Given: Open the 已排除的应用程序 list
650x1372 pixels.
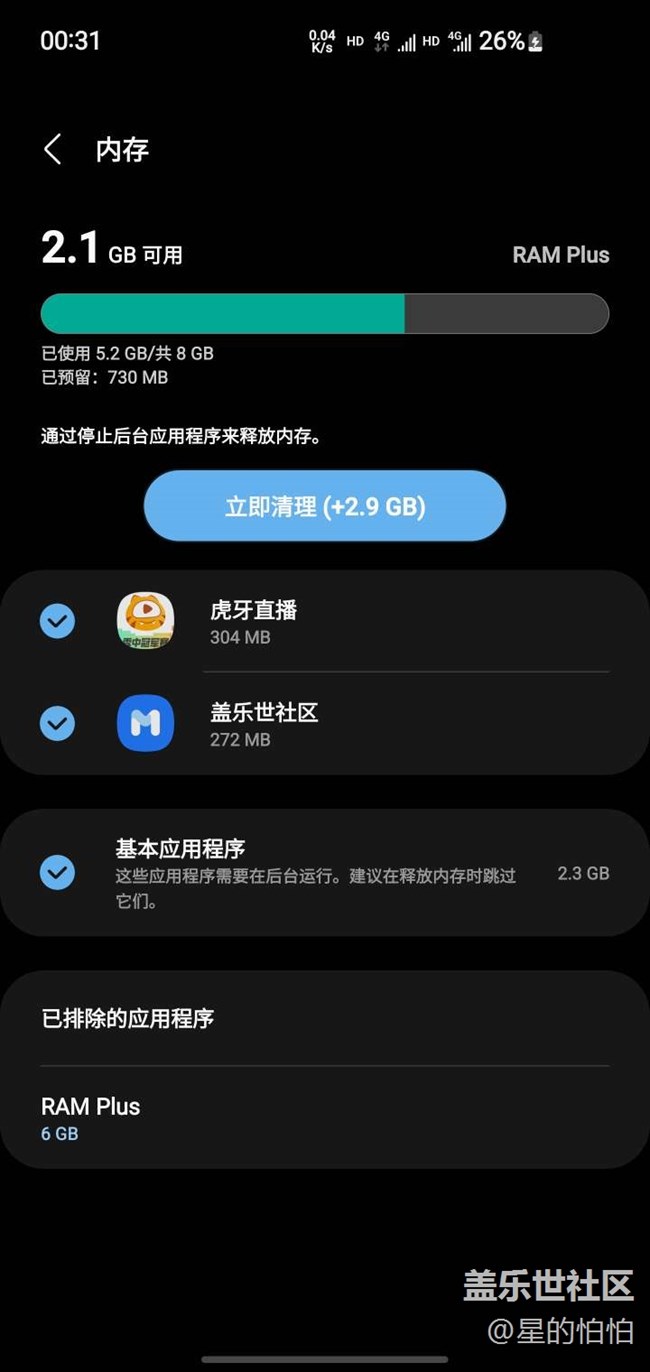Looking at the screenshot, I should point(325,1019).
